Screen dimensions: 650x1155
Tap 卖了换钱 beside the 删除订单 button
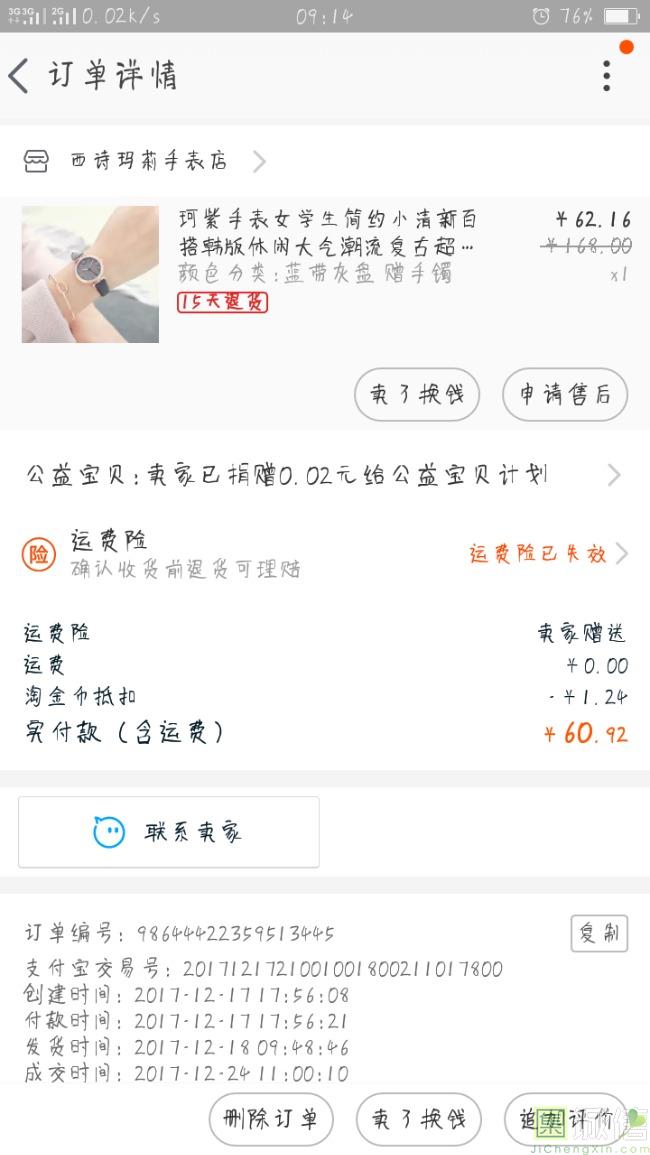418,1119
